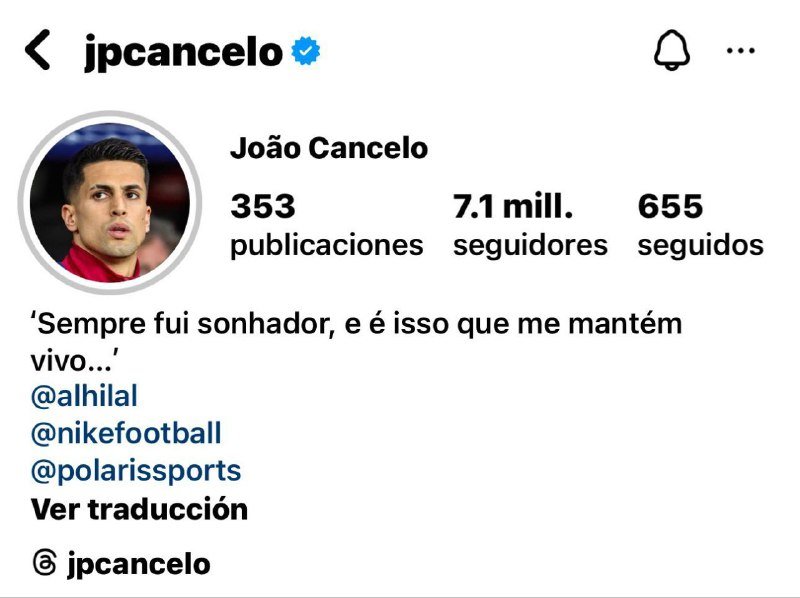Visit the @nikefootball profile link
Viewport: 800px width, 598px height.
point(127,434)
